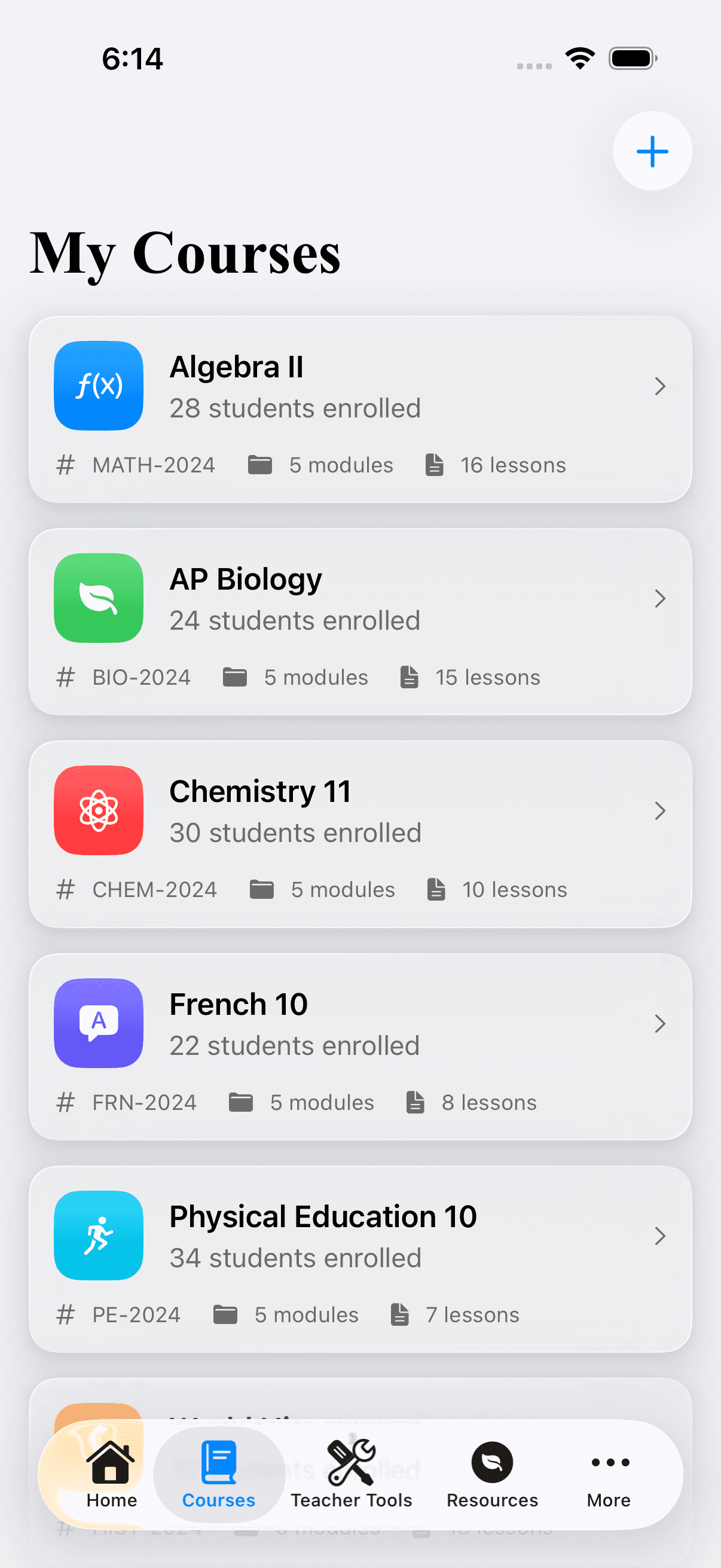Tap the Algebra II f(x) course icon
The image size is (721, 1568).
[x=98, y=385]
